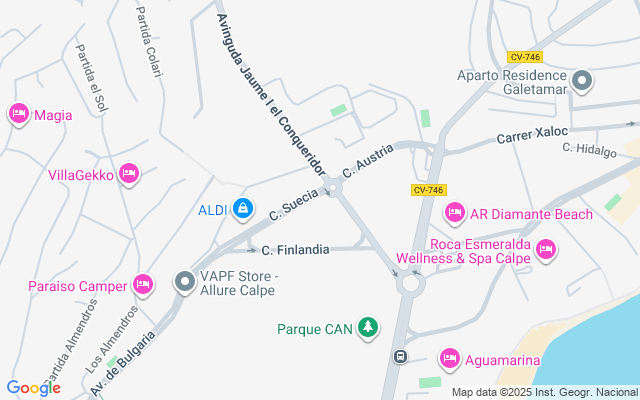Open the Magia hotel pin
Screen dimensions: 640x400
pos(18,114)
